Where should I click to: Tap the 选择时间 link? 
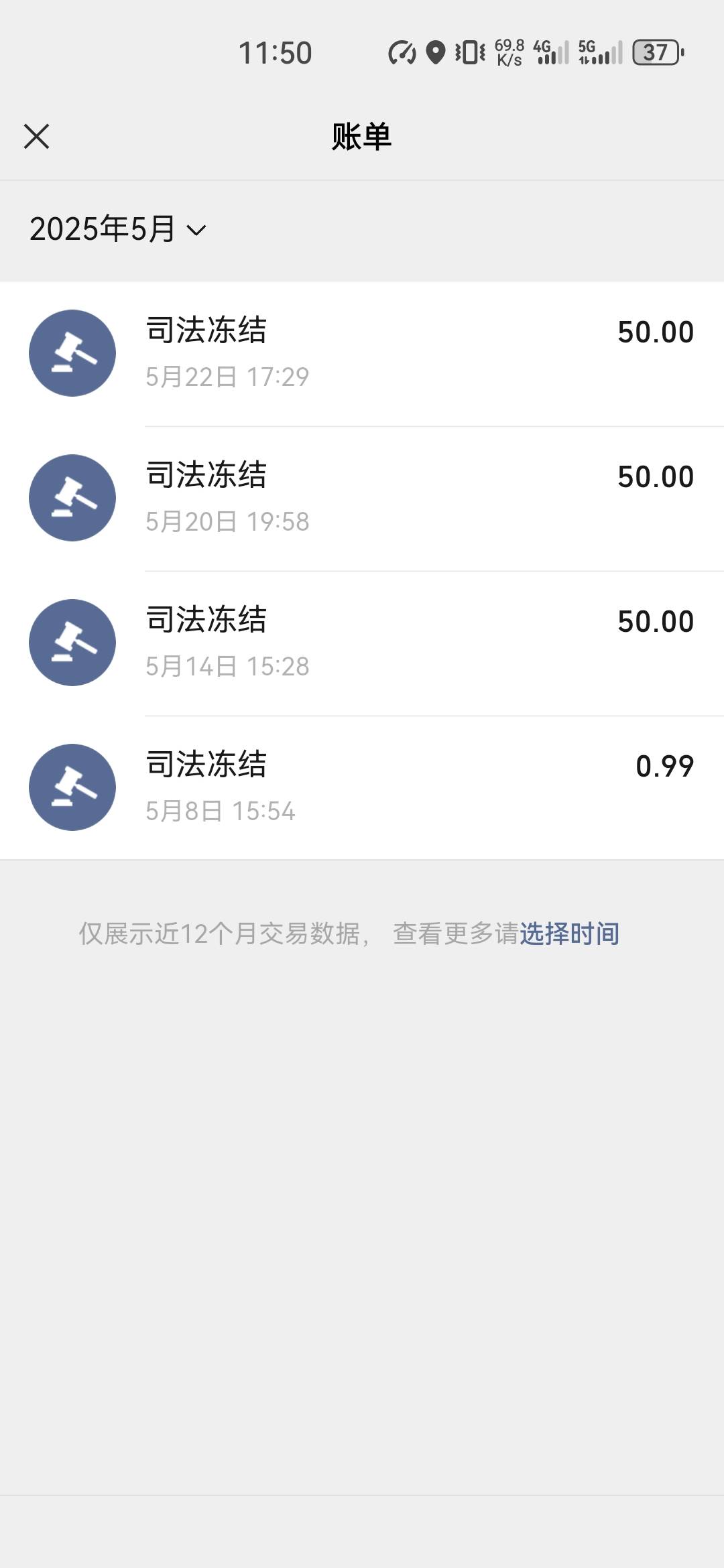tap(569, 933)
